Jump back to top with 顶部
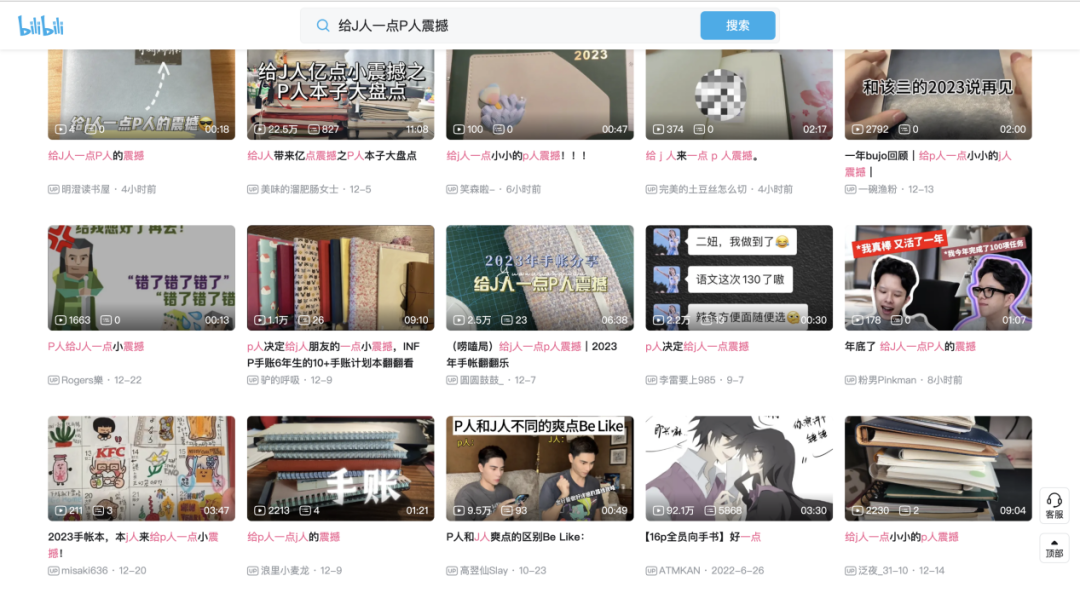 click(1053, 547)
